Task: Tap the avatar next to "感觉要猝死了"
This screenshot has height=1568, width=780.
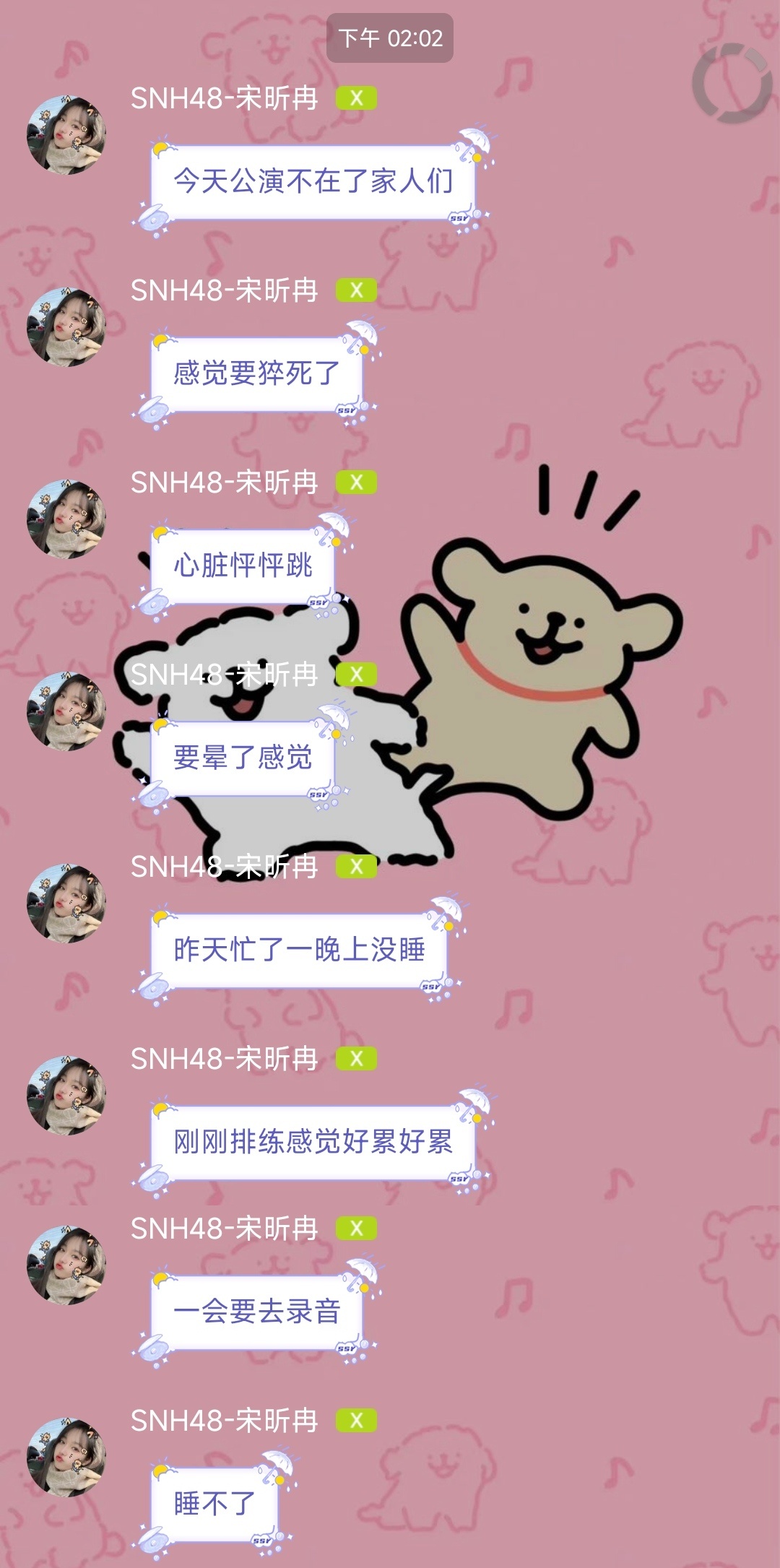Action: coord(66,327)
